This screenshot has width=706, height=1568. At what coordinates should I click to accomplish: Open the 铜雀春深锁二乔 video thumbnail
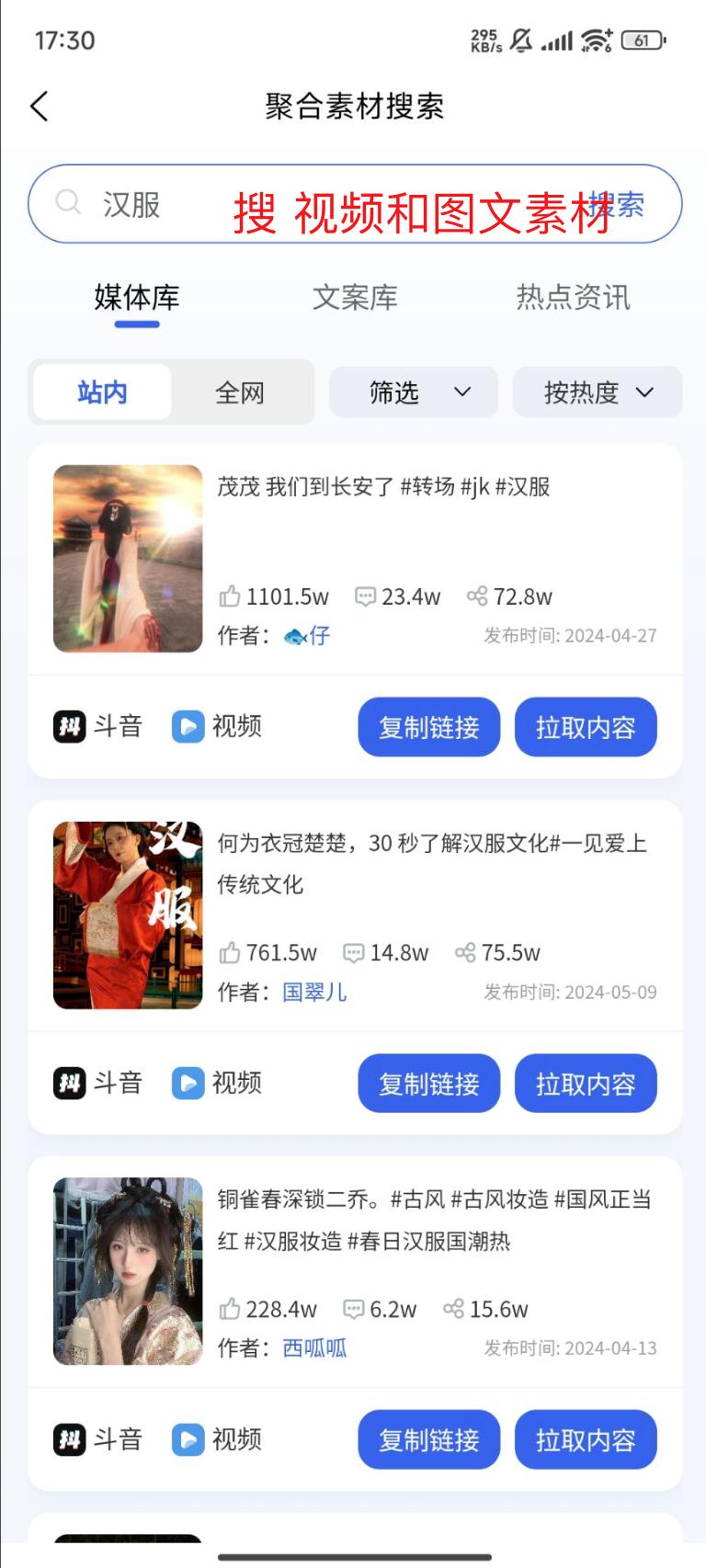click(x=128, y=1271)
